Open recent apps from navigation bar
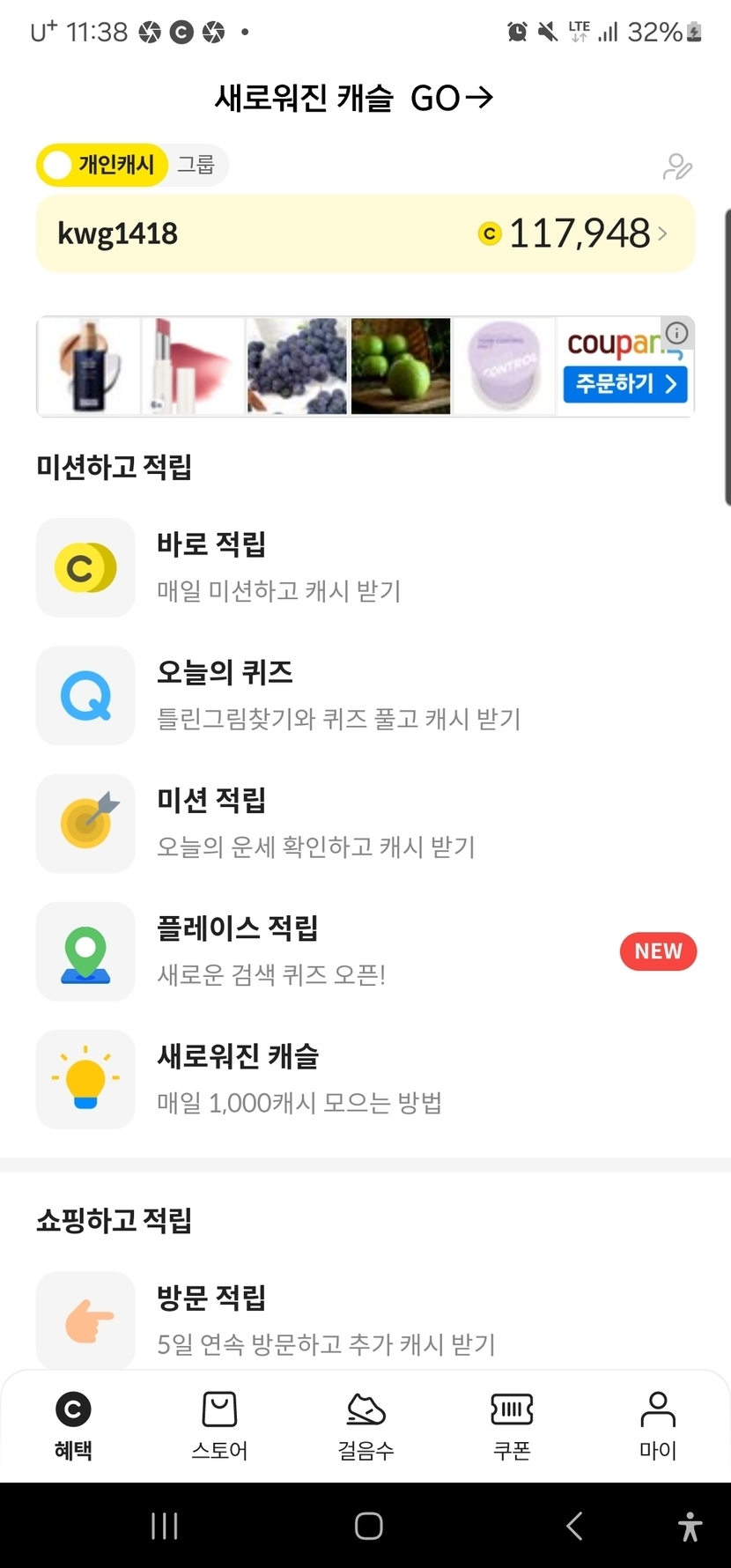Viewport: 731px width, 1568px height. click(x=165, y=1526)
